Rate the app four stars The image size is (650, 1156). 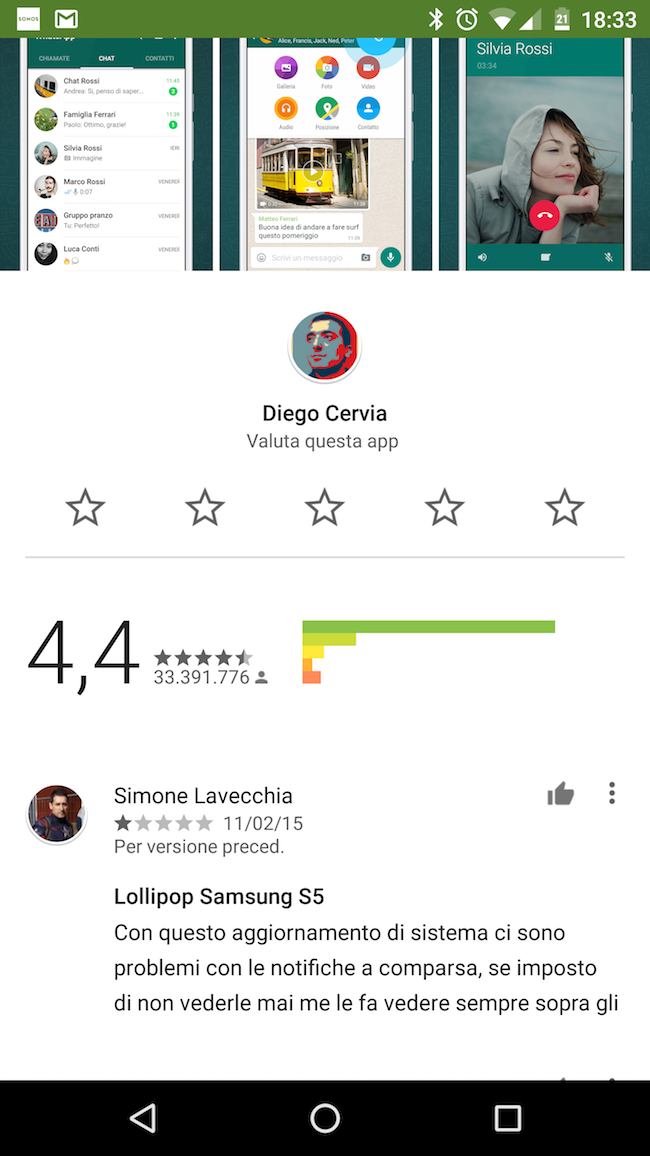(445, 508)
